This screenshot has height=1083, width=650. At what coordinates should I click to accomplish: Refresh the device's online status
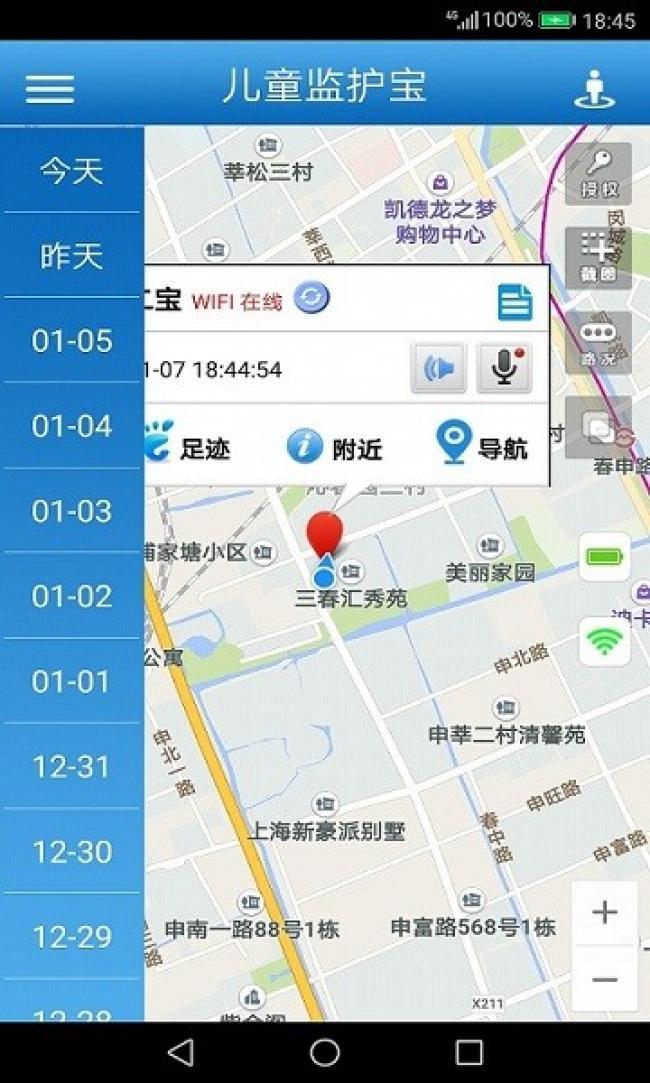click(312, 297)
